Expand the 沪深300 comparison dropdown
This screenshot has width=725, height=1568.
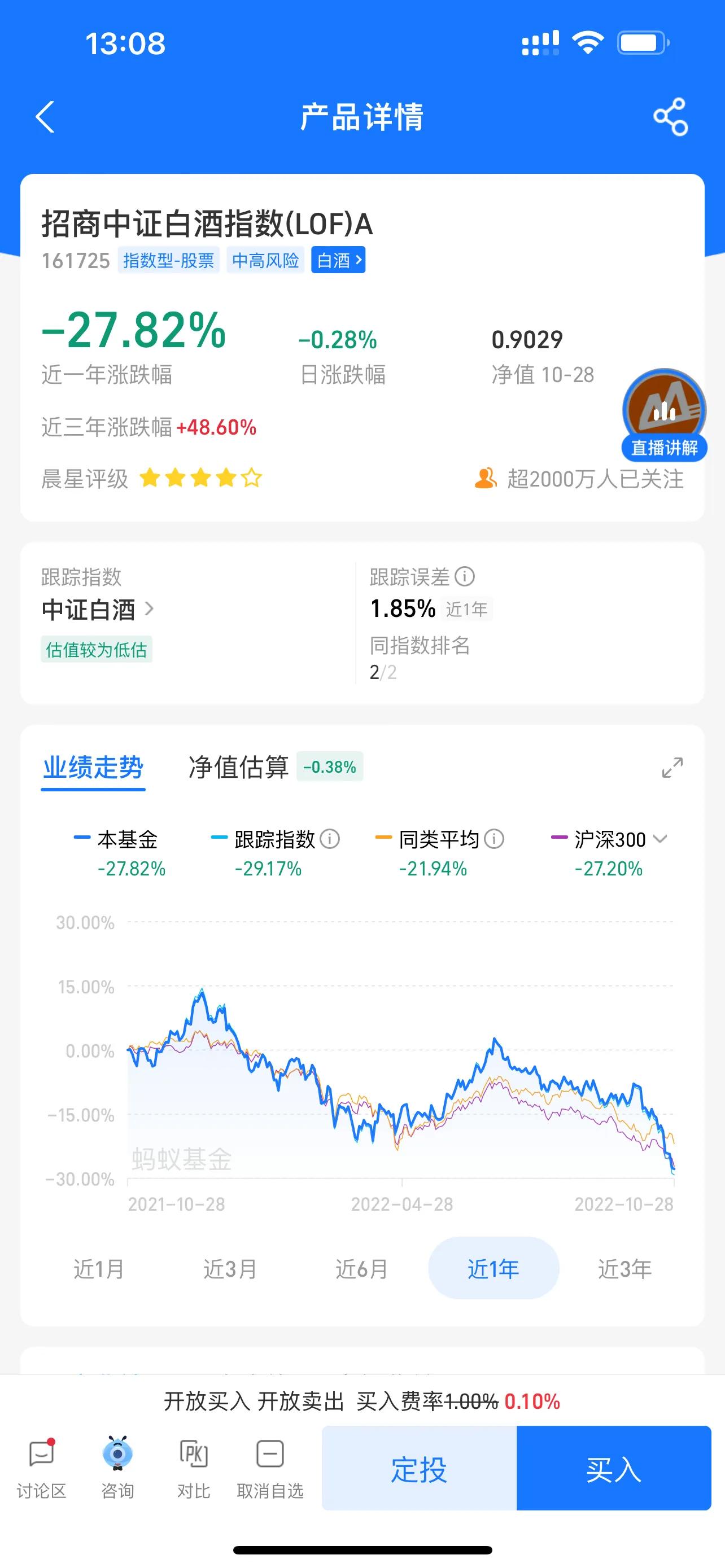[661, 839]
